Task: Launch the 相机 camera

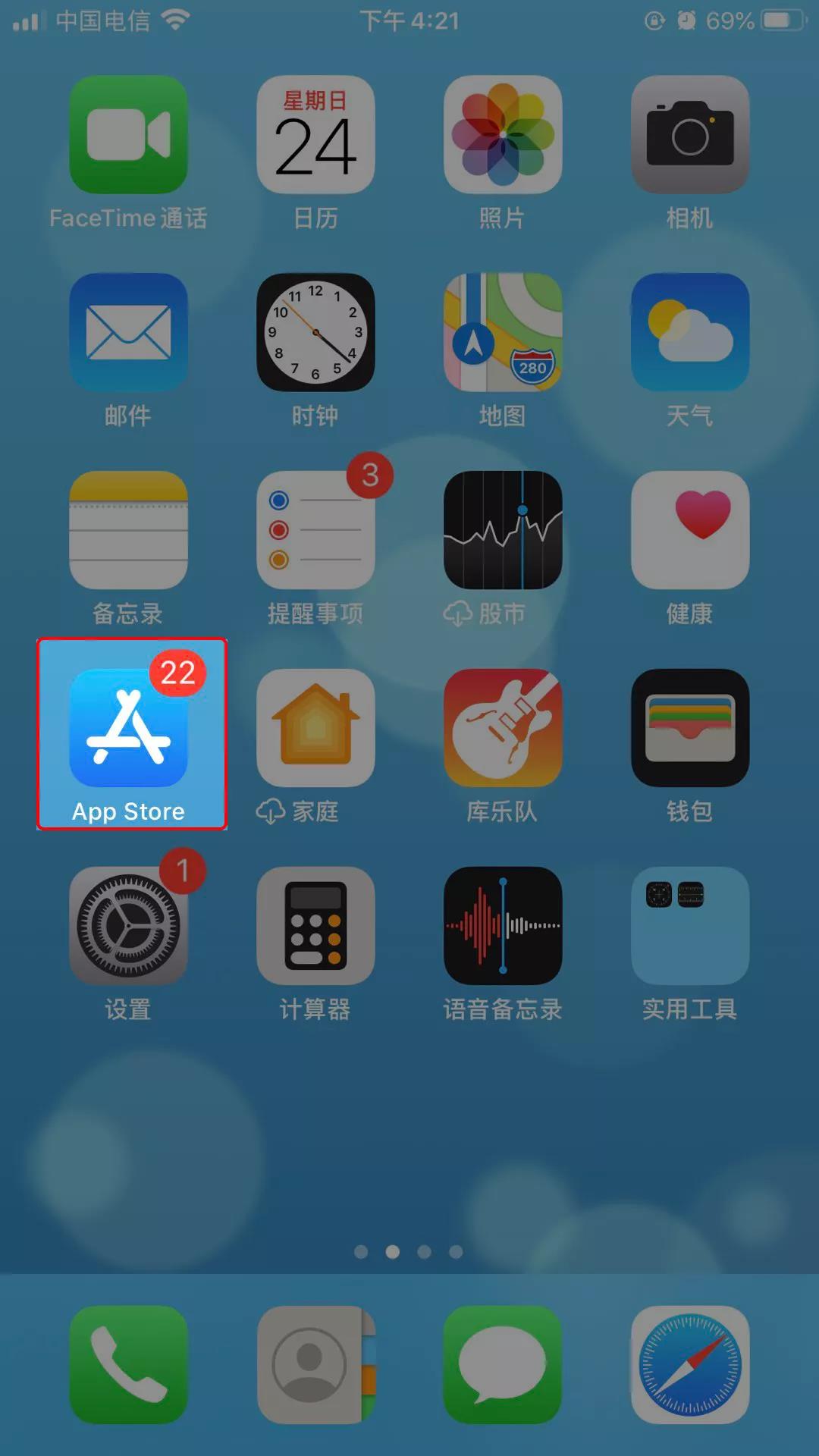Action: coord(689,134)
